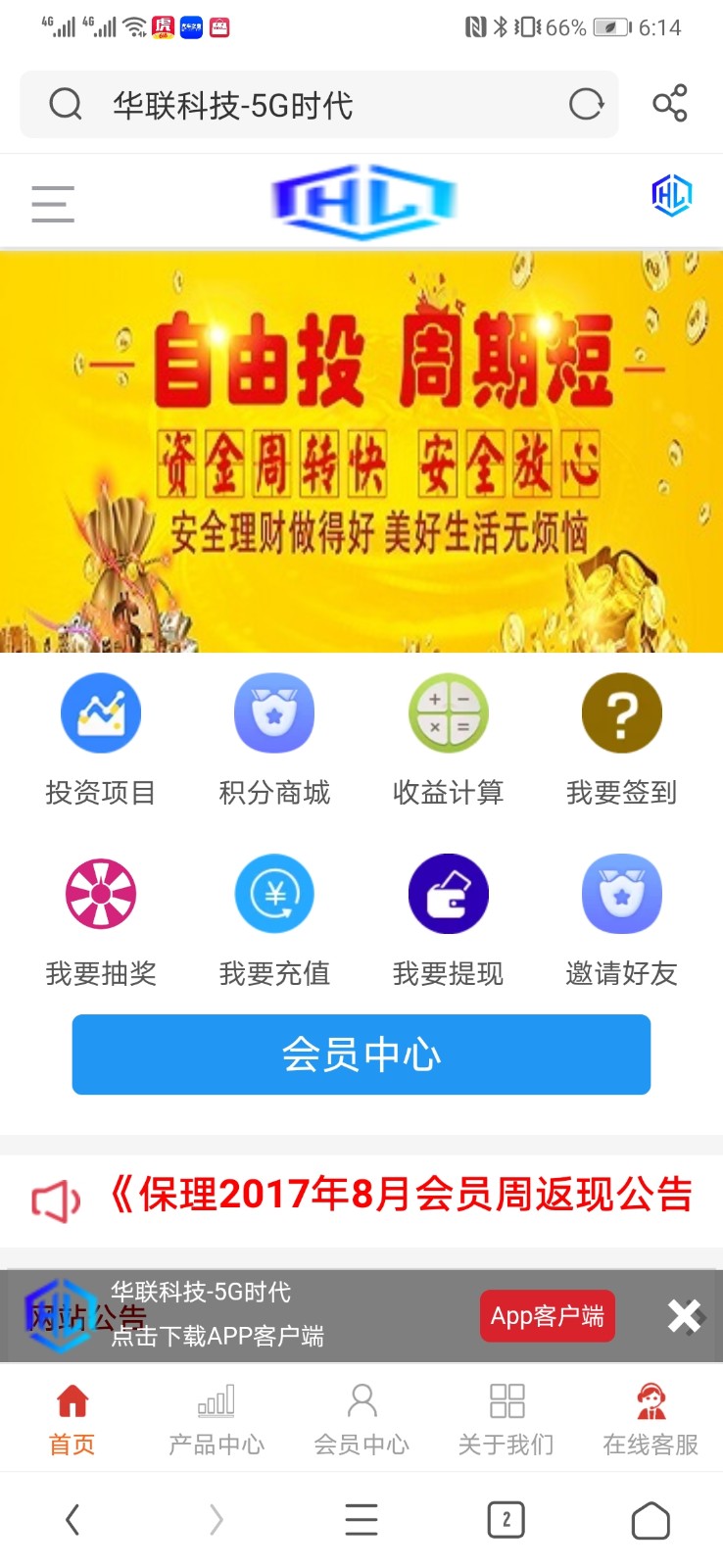Contact support via 在线客服 tab
Viewport: 723px width, 1568px height.
(x=651, y=1419)
